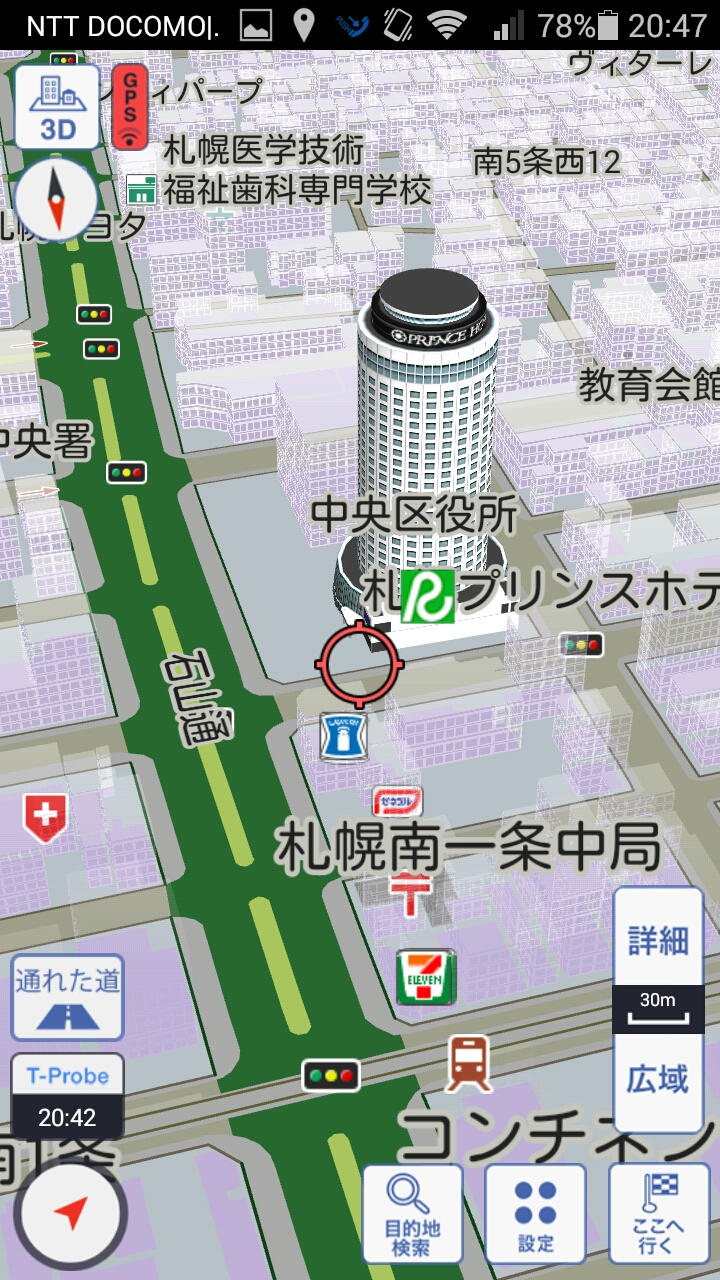Select the 7-Eleven store icon on map
720x1280 pixels.
426,977
